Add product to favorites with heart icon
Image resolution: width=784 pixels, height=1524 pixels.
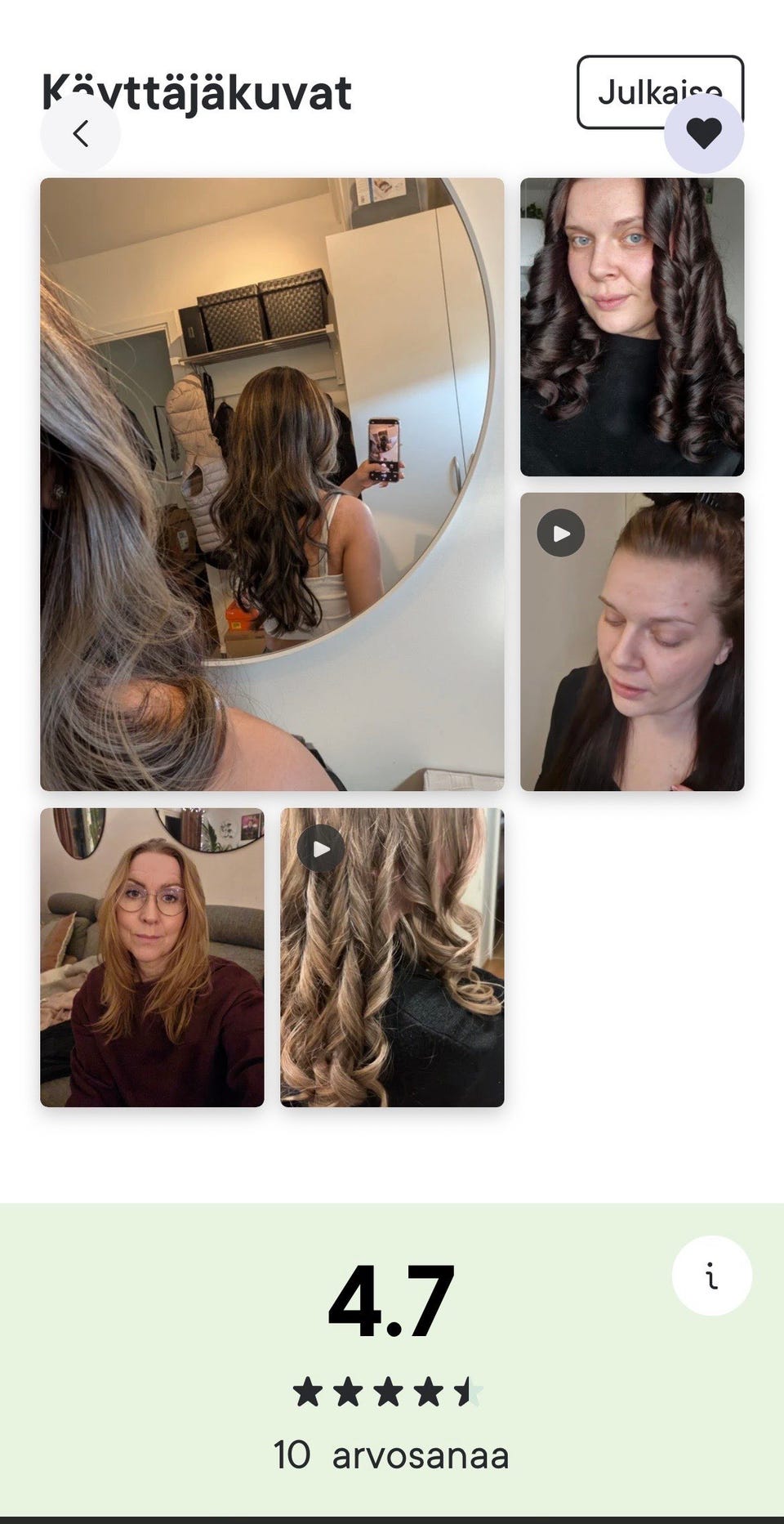[x=704, y=133]
